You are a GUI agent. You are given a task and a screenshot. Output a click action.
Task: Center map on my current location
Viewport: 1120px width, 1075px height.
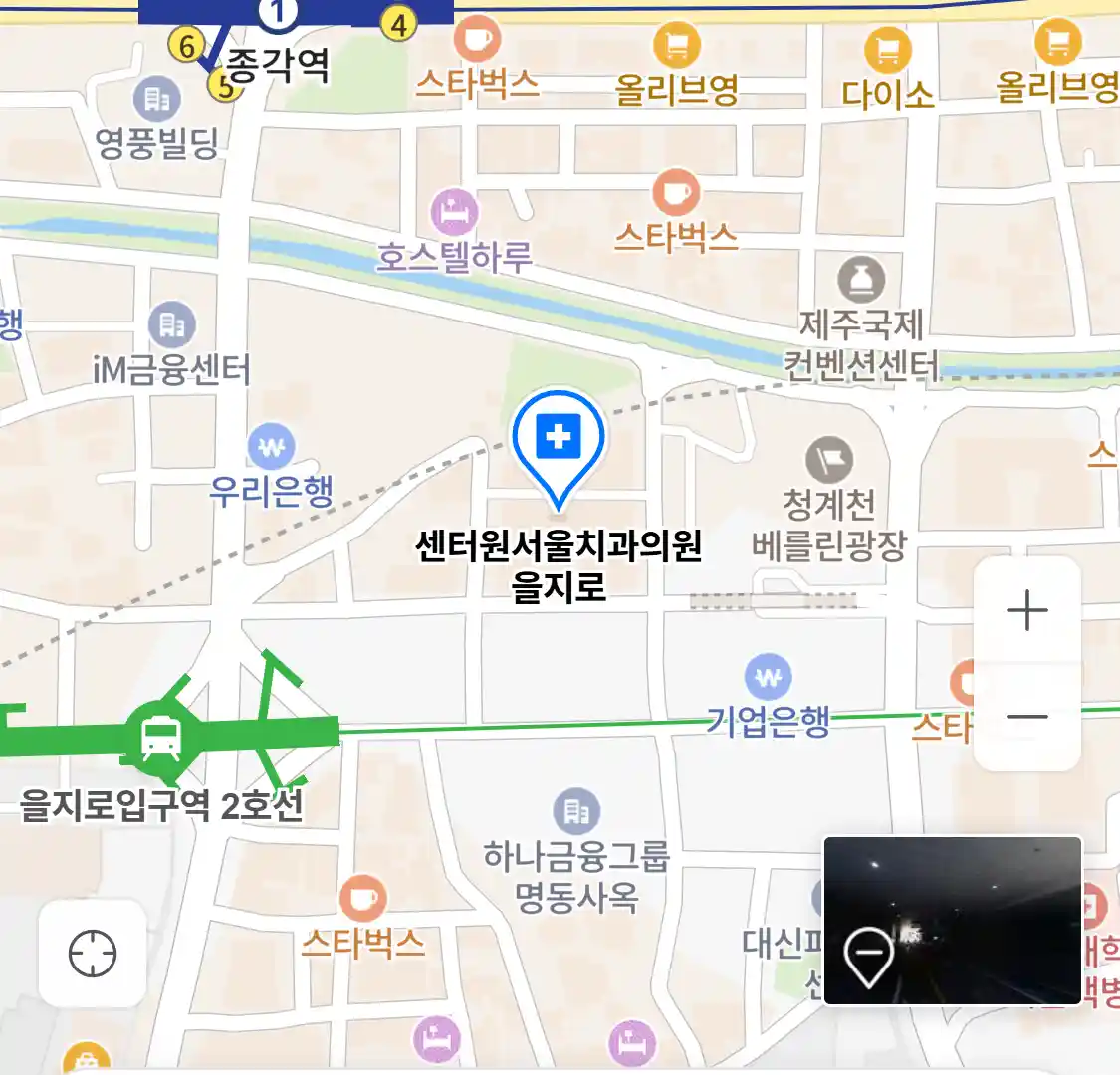(93, 954)
